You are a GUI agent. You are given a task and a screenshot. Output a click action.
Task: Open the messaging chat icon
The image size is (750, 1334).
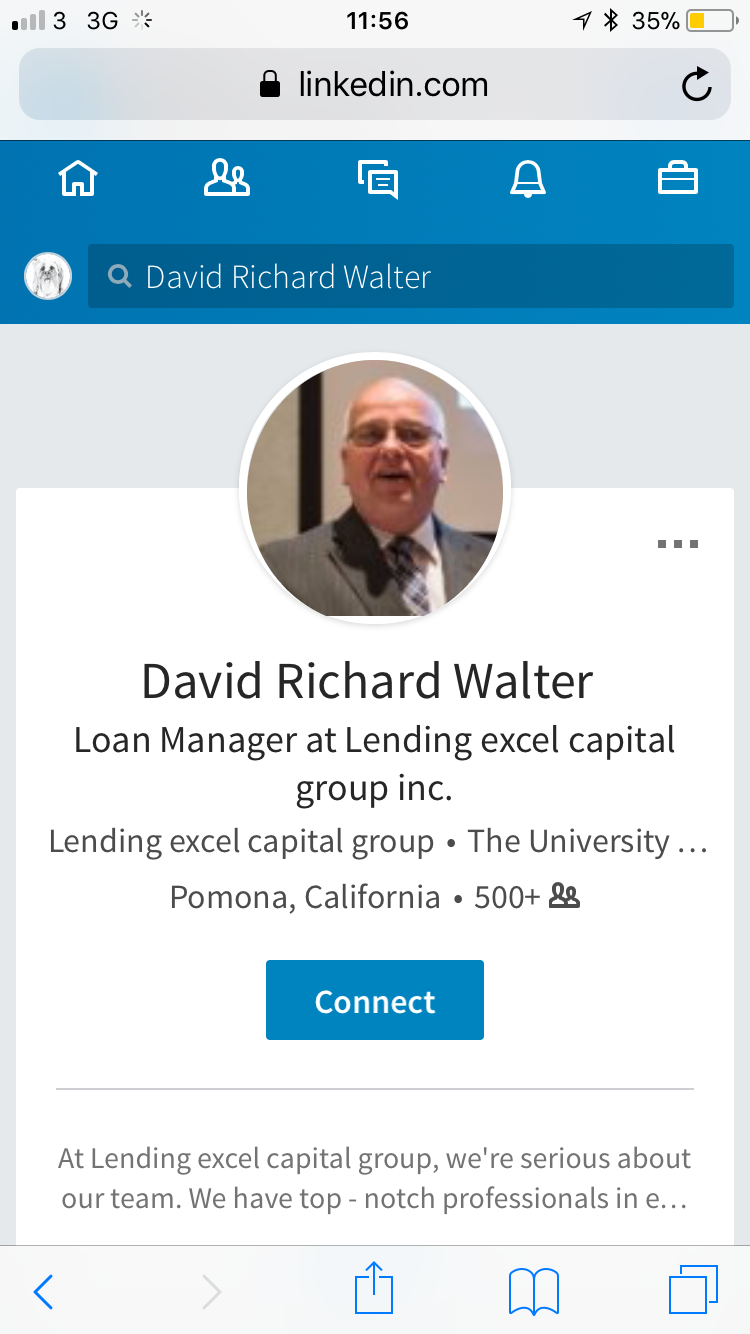tap(378, 180)
